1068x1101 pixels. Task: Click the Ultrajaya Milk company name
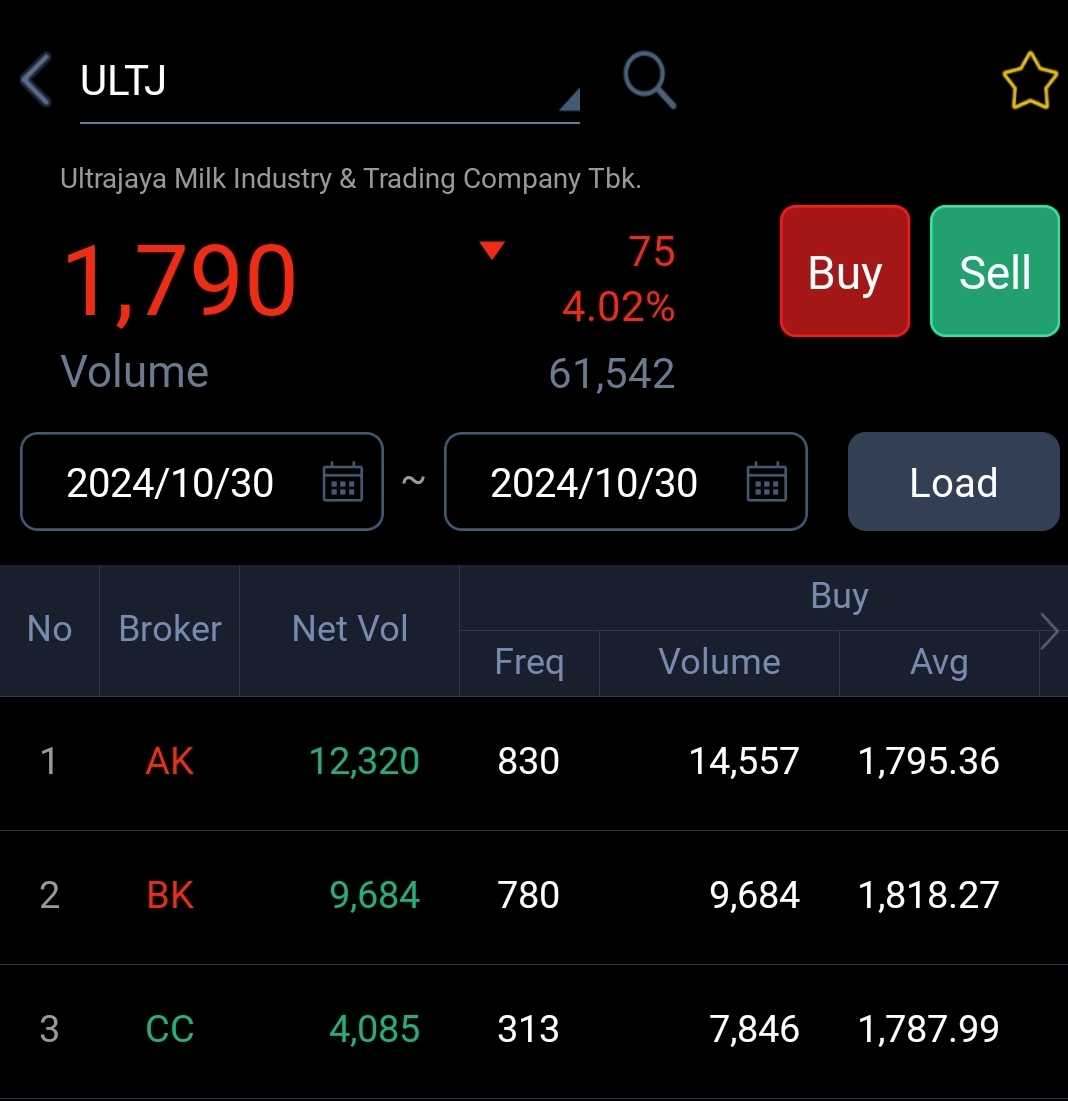click(352, 178)
